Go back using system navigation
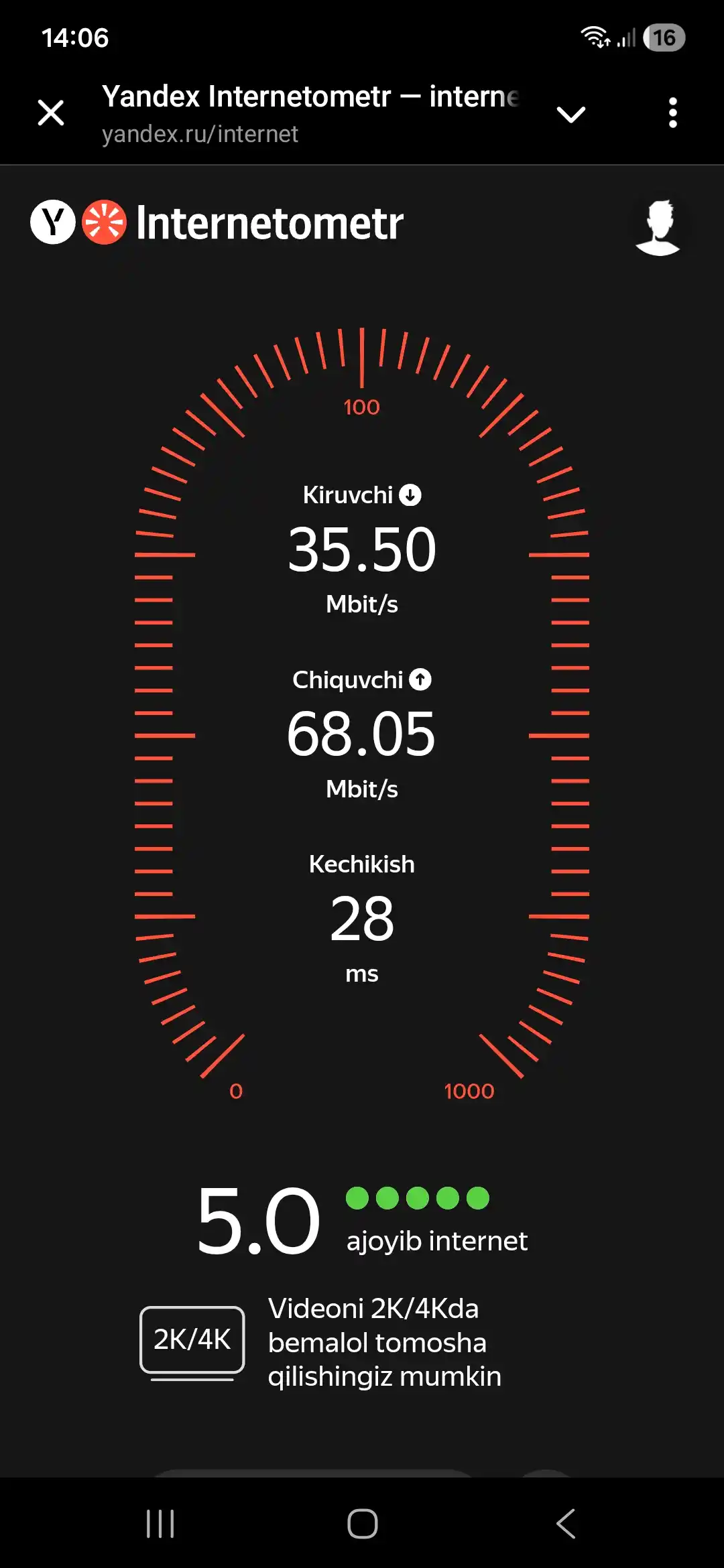724x1568 pixels. click(566, 1524)
